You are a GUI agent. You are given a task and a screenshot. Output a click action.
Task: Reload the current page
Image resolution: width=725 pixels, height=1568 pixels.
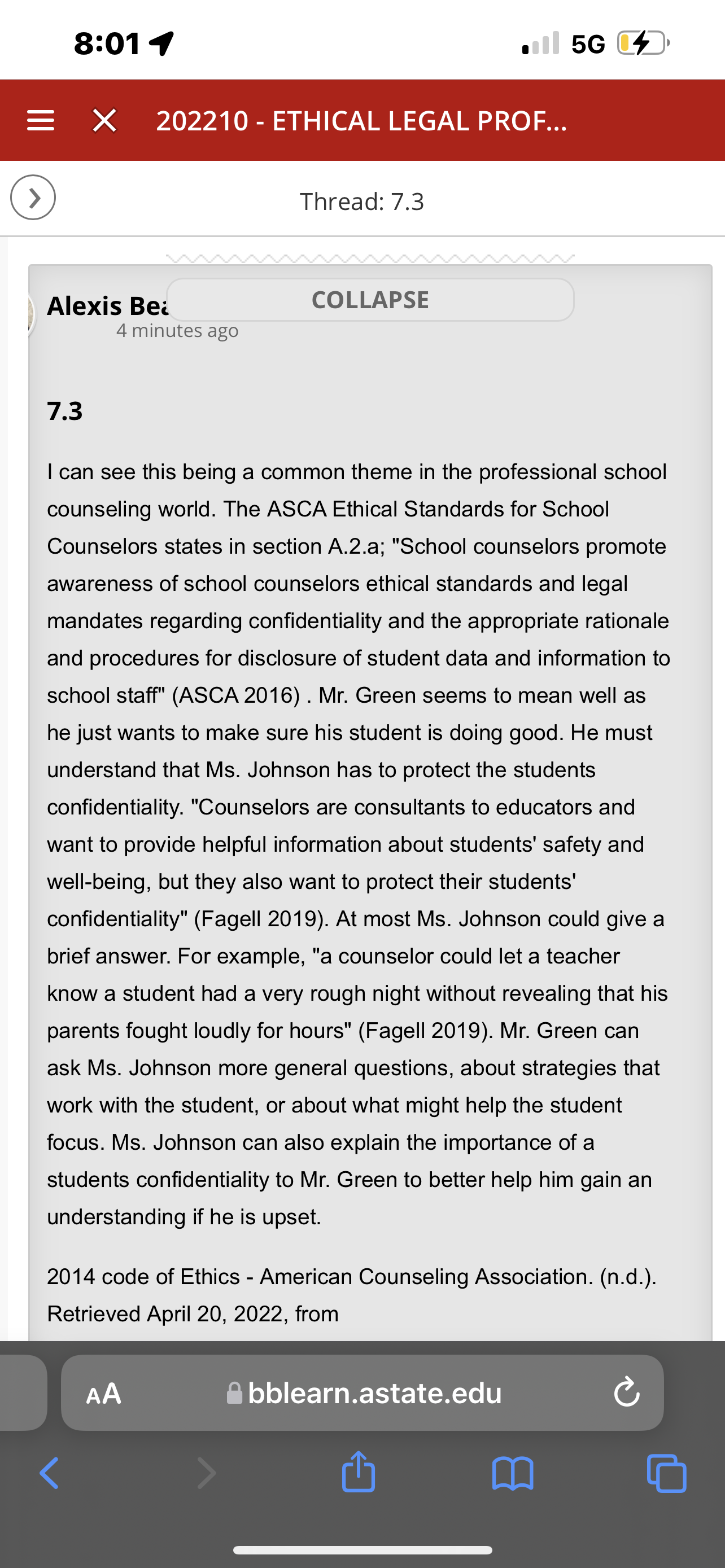[x=626, y=1392]
